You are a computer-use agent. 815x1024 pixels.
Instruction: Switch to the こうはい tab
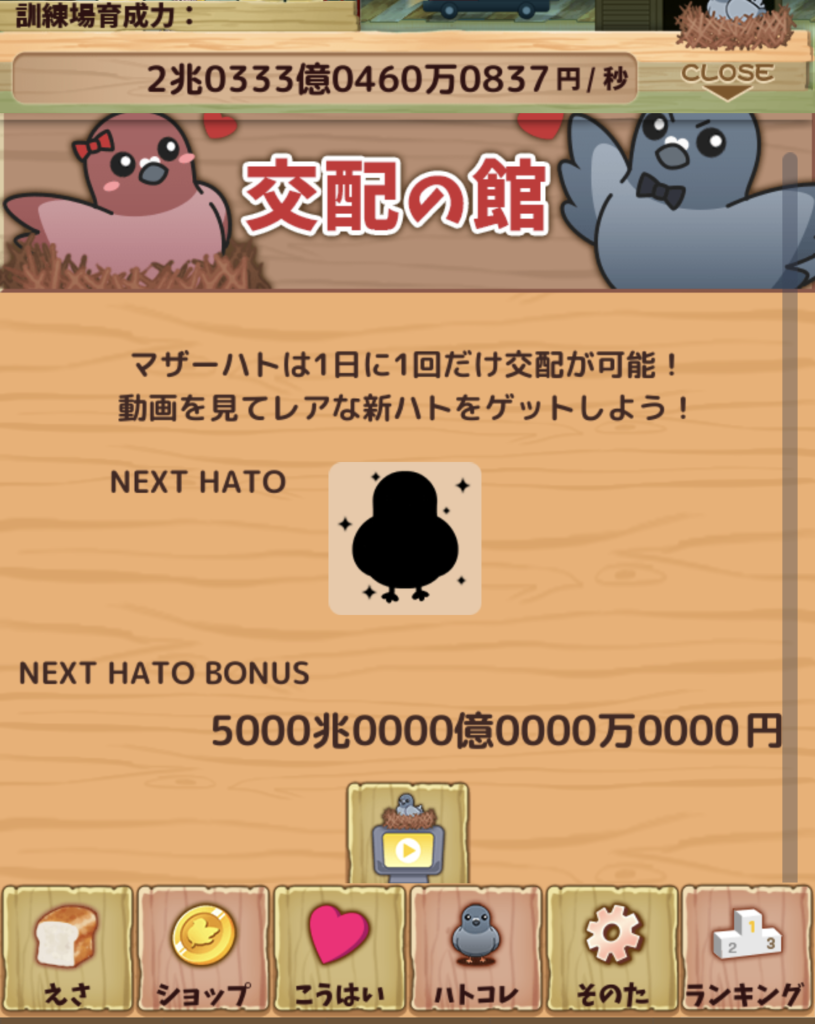coord(339,948)
